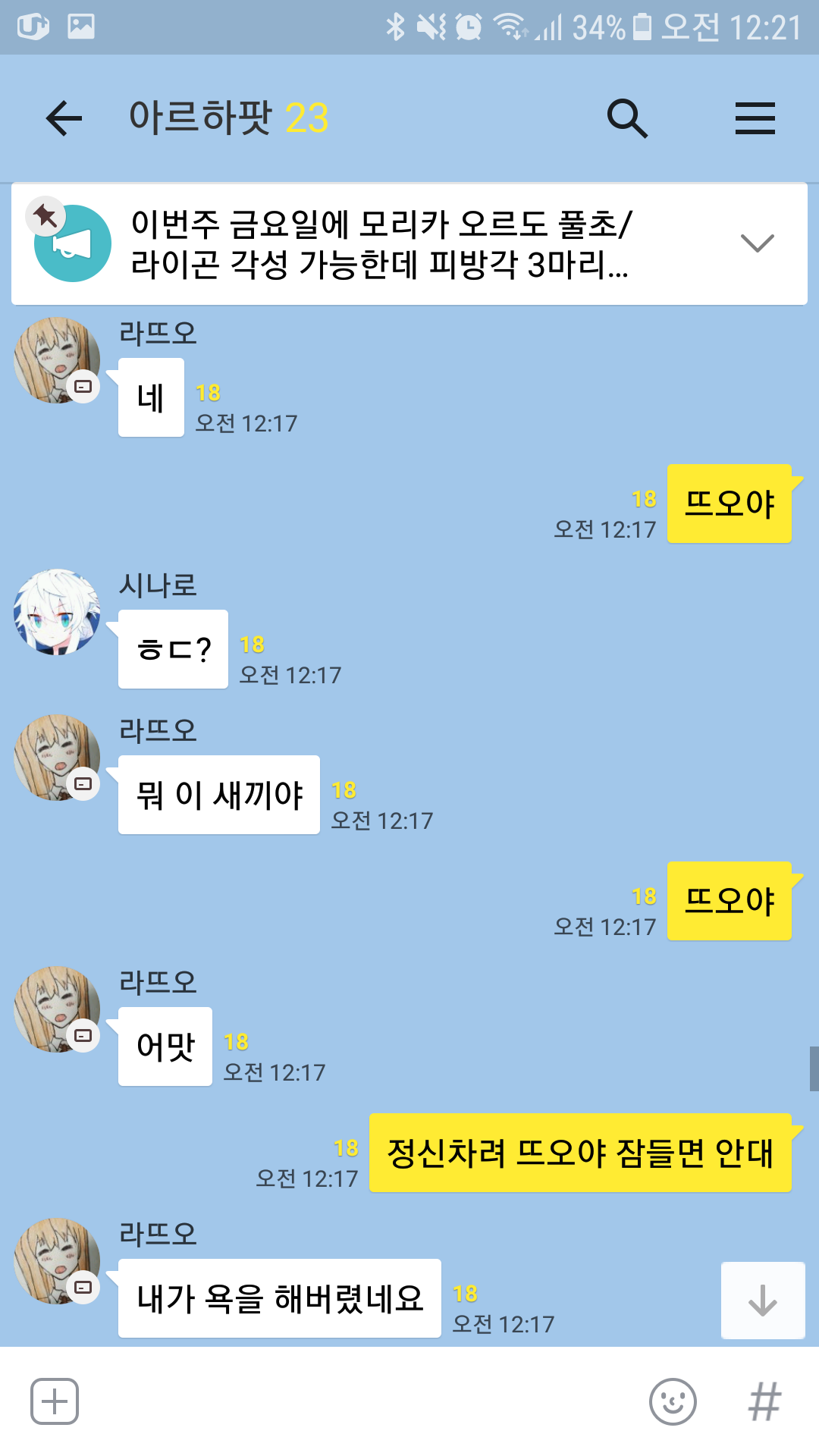819x1456 pixels.
Task: Jump to latest messages with down arrow
Action: coord(762,1301)
